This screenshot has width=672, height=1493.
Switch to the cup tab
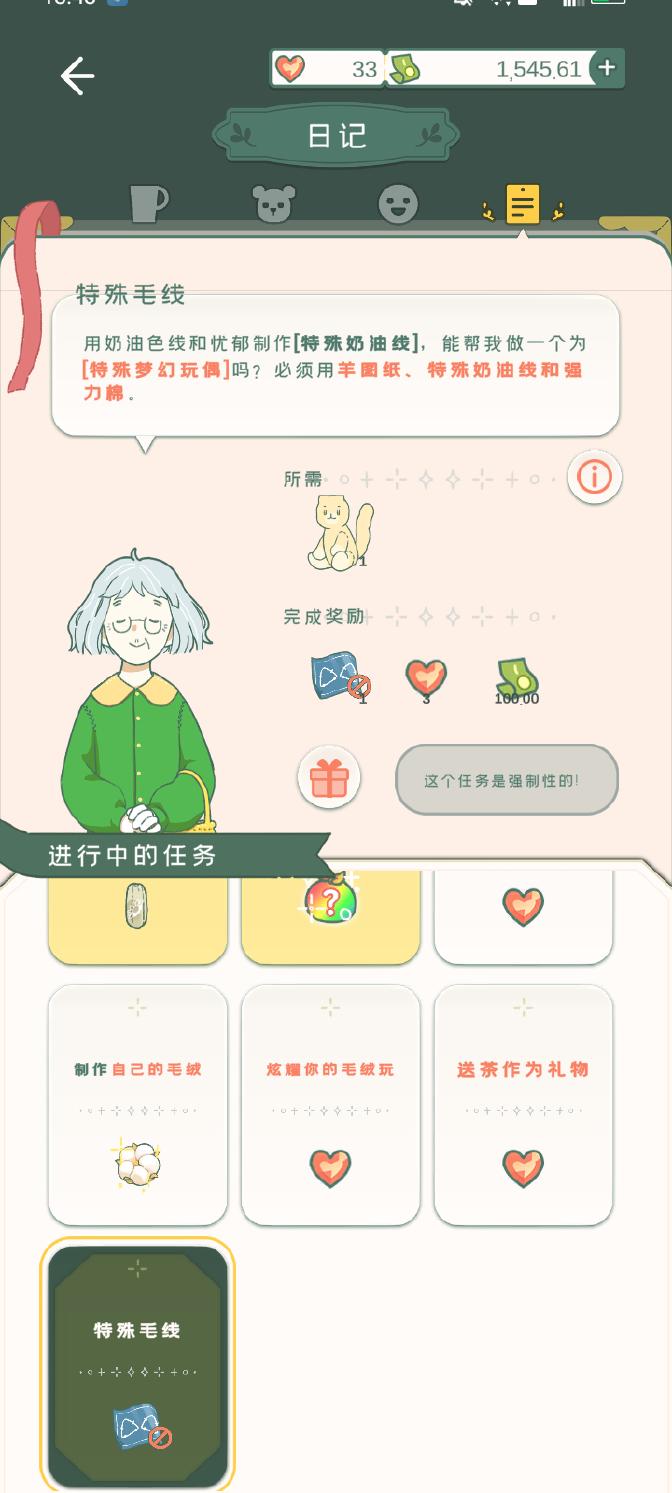pyautogui.click(x=148, y=203)
